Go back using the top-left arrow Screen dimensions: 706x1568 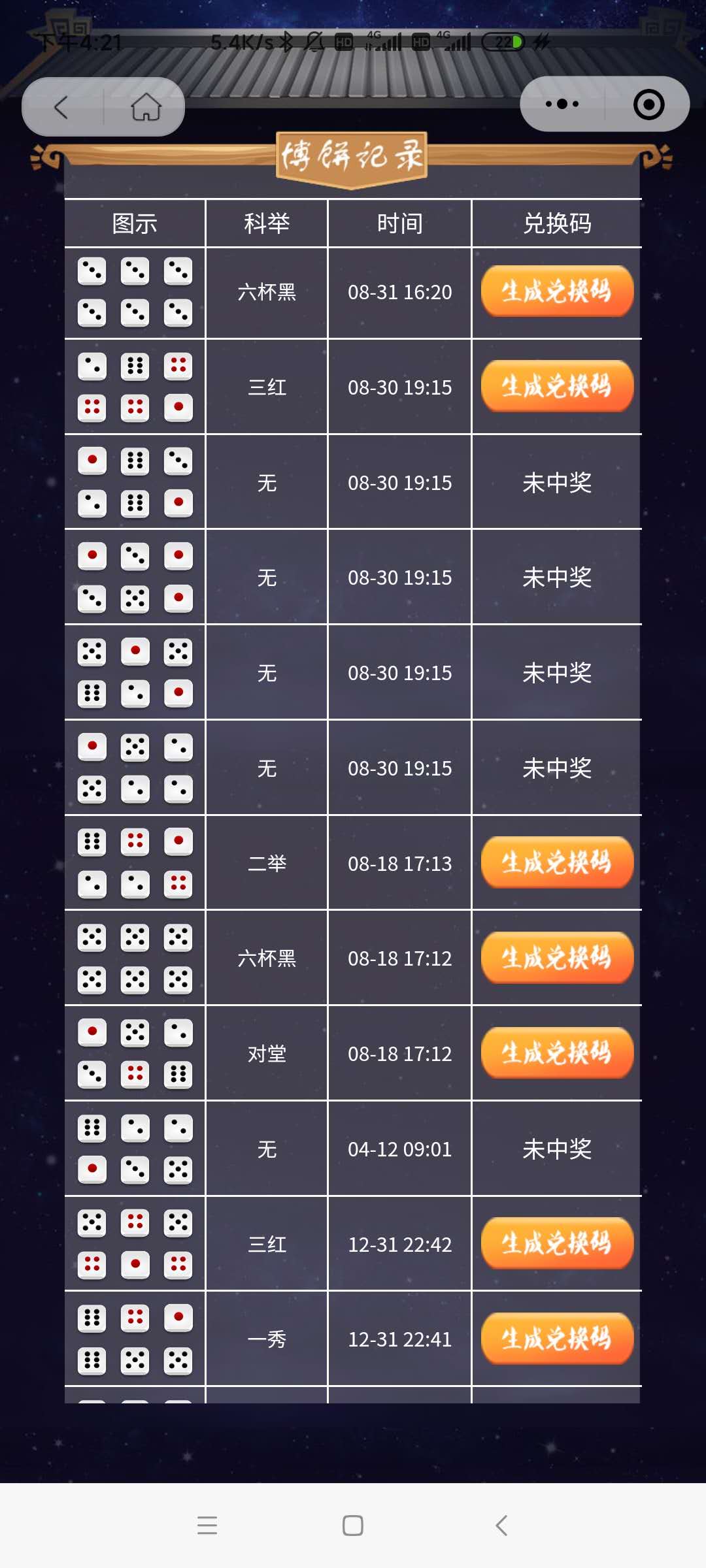click(x=61, y=107)
